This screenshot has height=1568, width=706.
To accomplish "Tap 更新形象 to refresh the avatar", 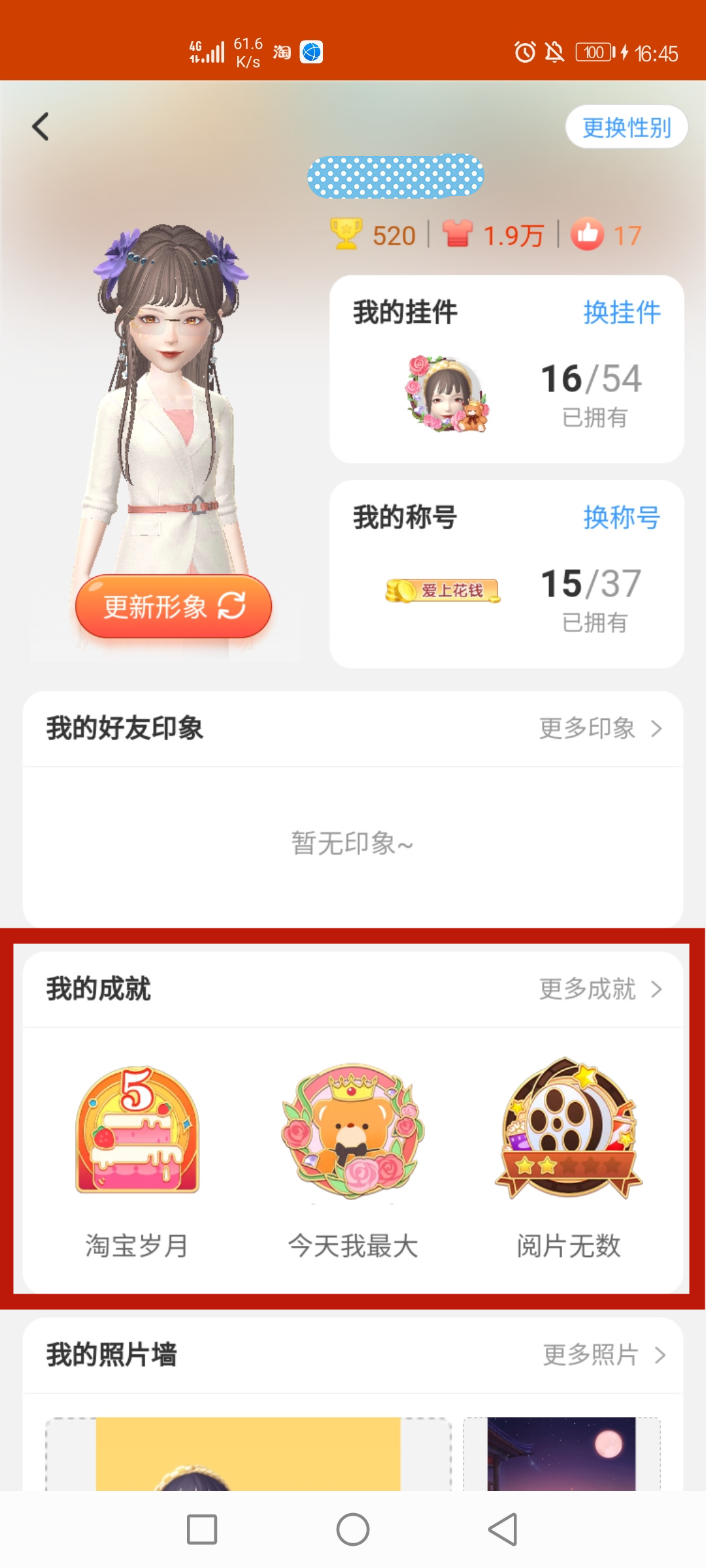I will pyautogui.click(x=173, y=606).
